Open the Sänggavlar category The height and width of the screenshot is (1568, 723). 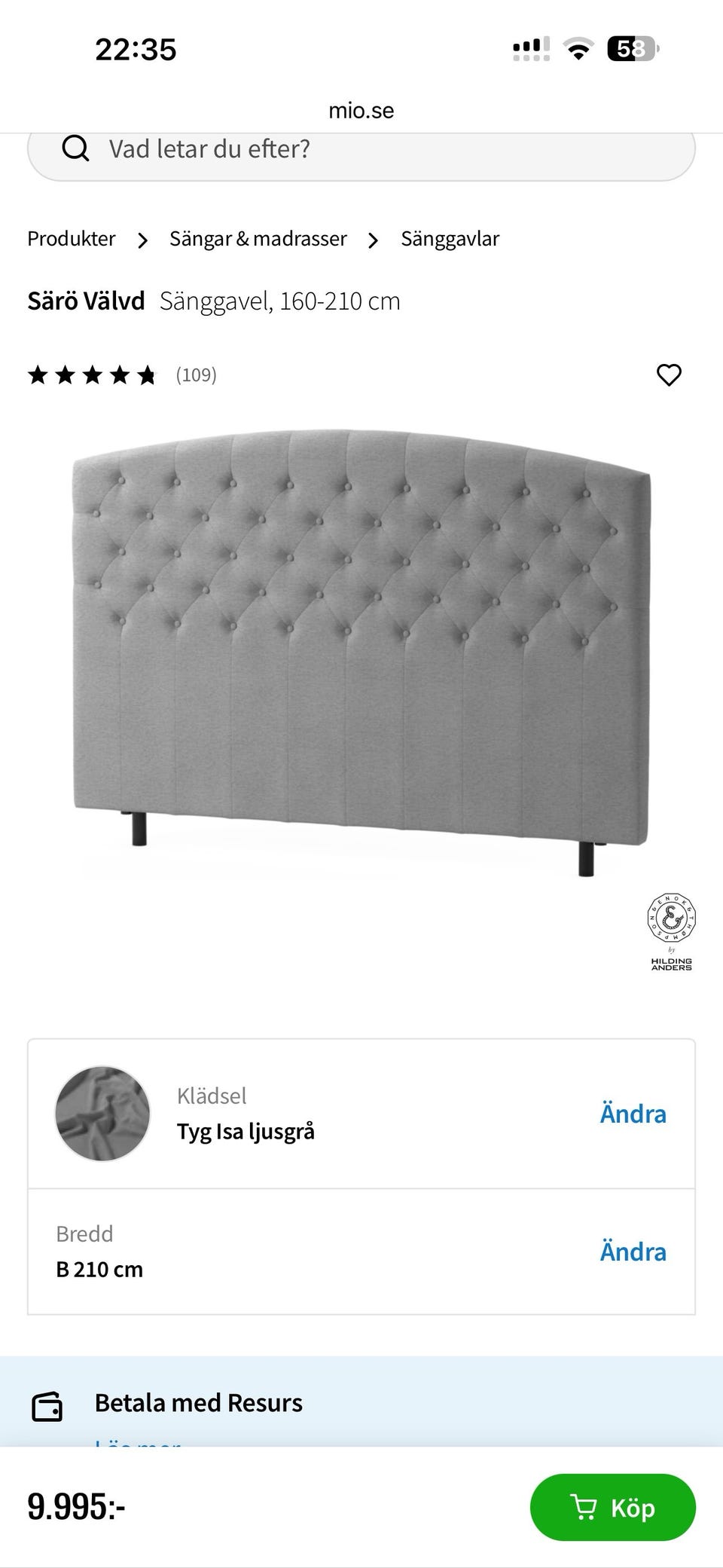pos(451,238)
